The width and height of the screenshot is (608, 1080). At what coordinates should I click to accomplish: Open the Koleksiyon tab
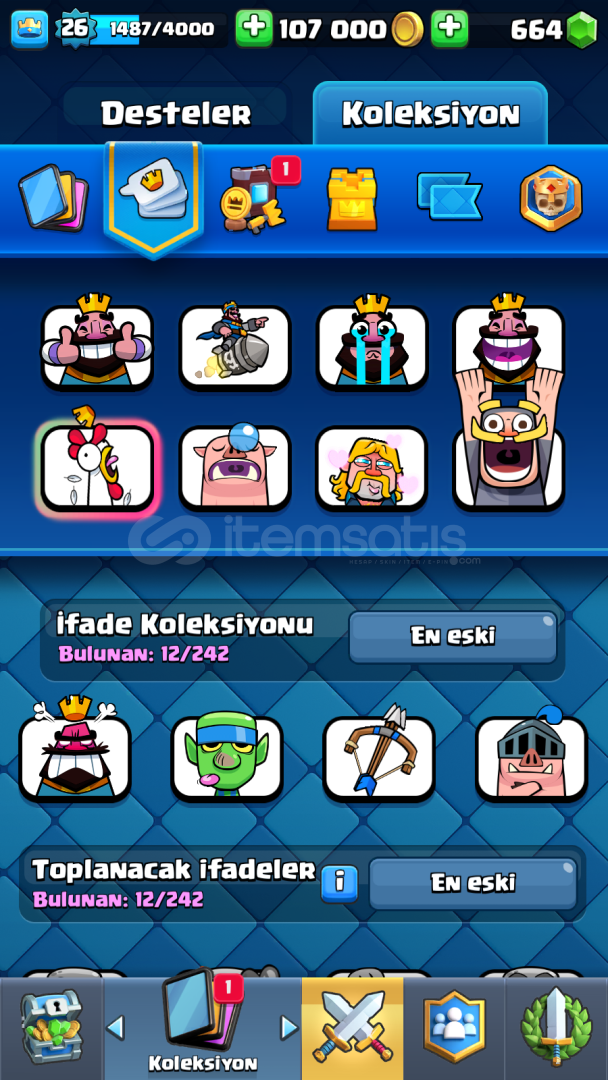pos(430,113)
